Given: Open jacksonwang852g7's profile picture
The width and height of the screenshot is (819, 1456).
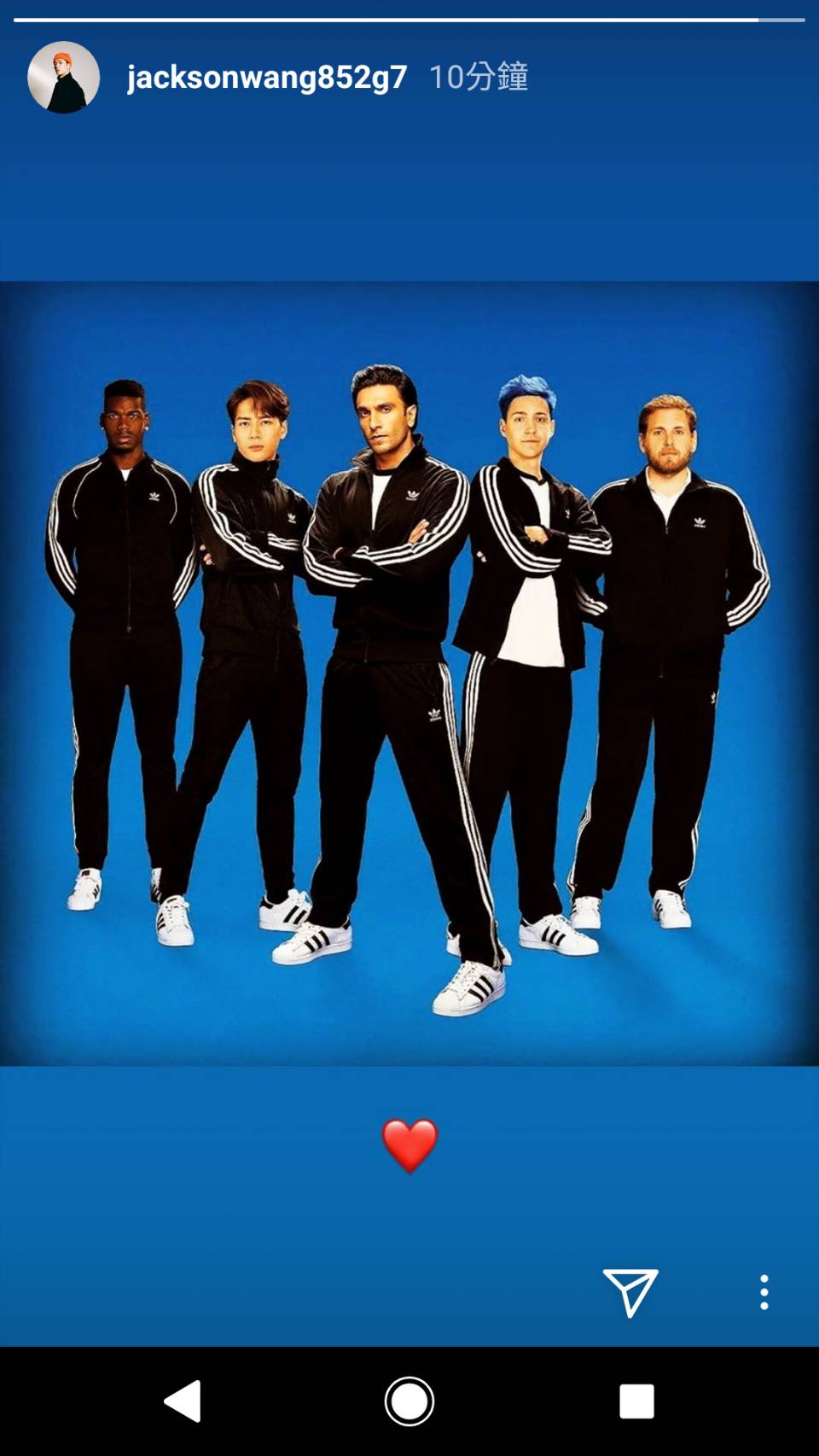Looking at the screenshot, I should coord(64,77).
